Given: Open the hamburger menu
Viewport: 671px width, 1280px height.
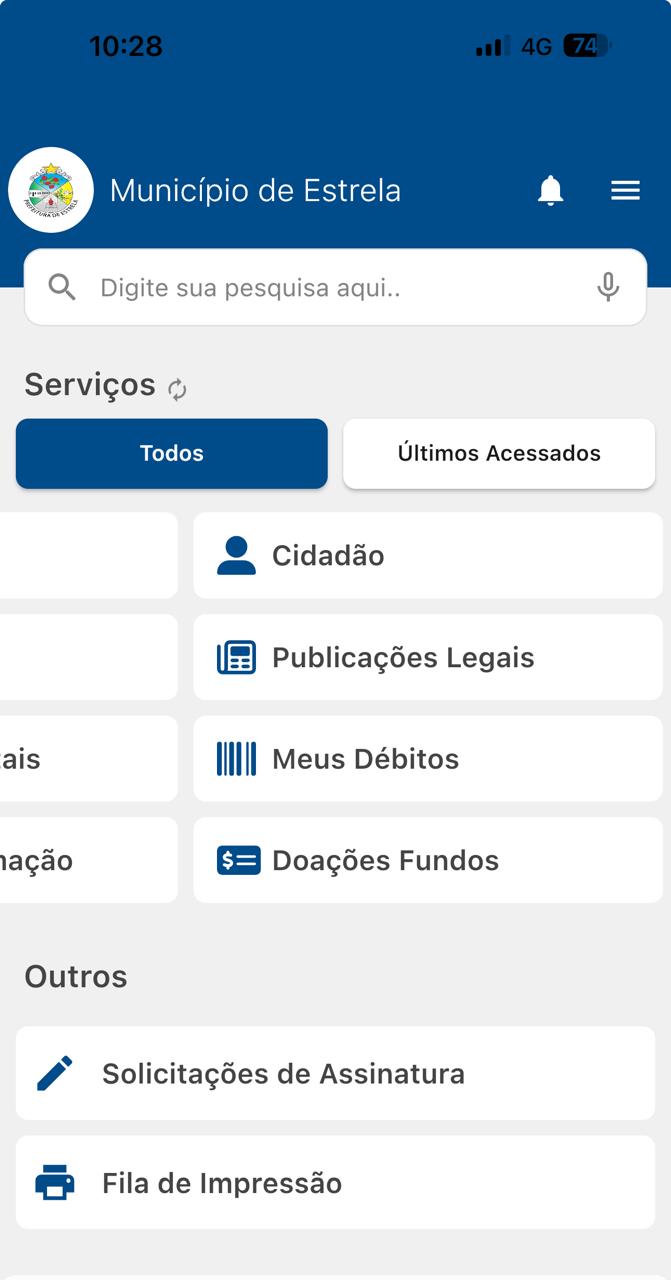Looking at the screenshot, I should point(625,190).
